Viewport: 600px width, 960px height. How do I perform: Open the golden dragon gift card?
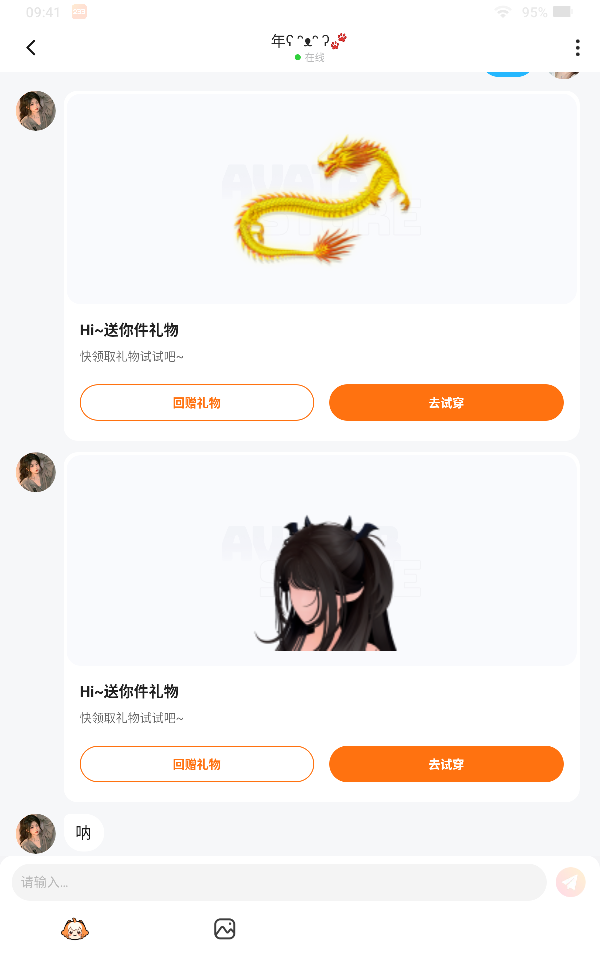pyautogui.click(x=322, y=200)
